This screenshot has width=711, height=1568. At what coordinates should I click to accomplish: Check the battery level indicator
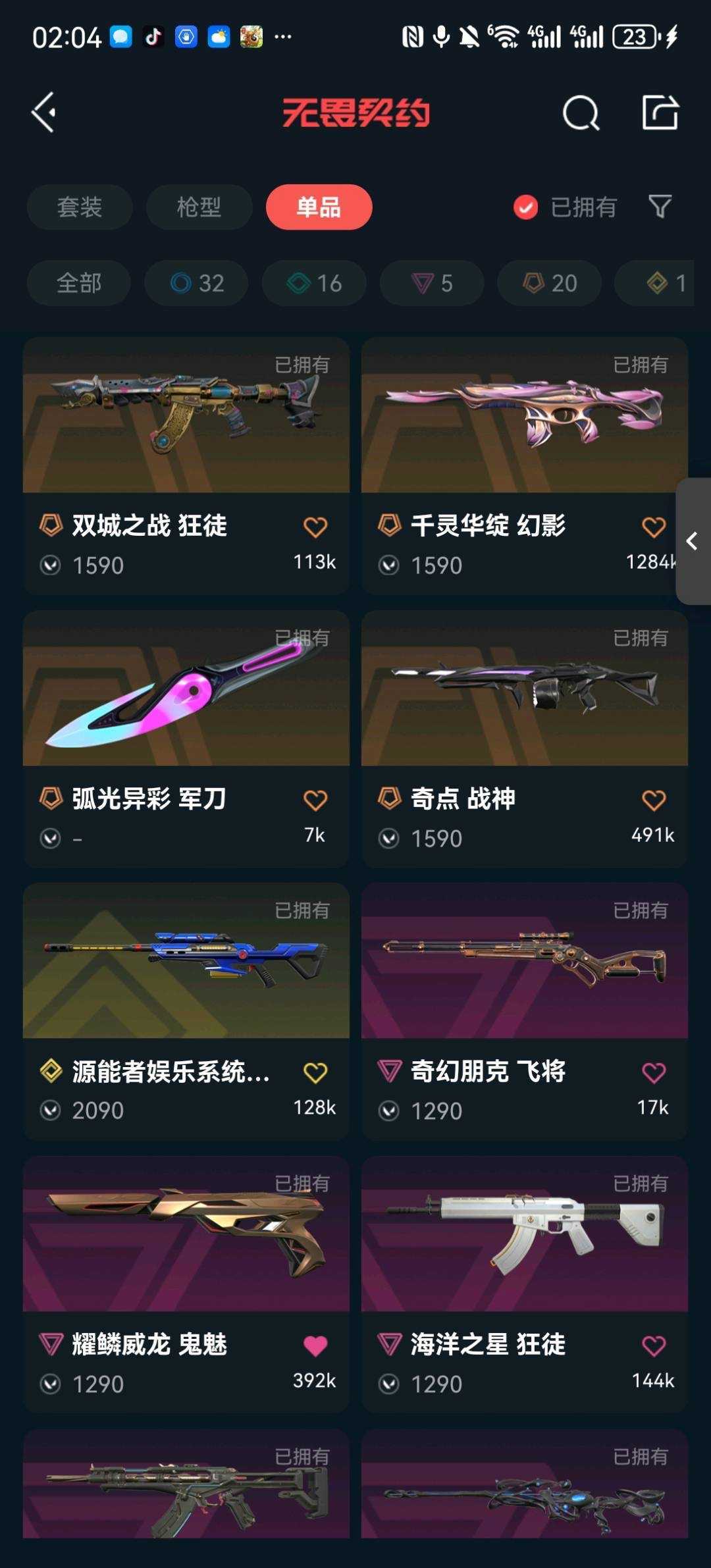(x=634, y=38)
